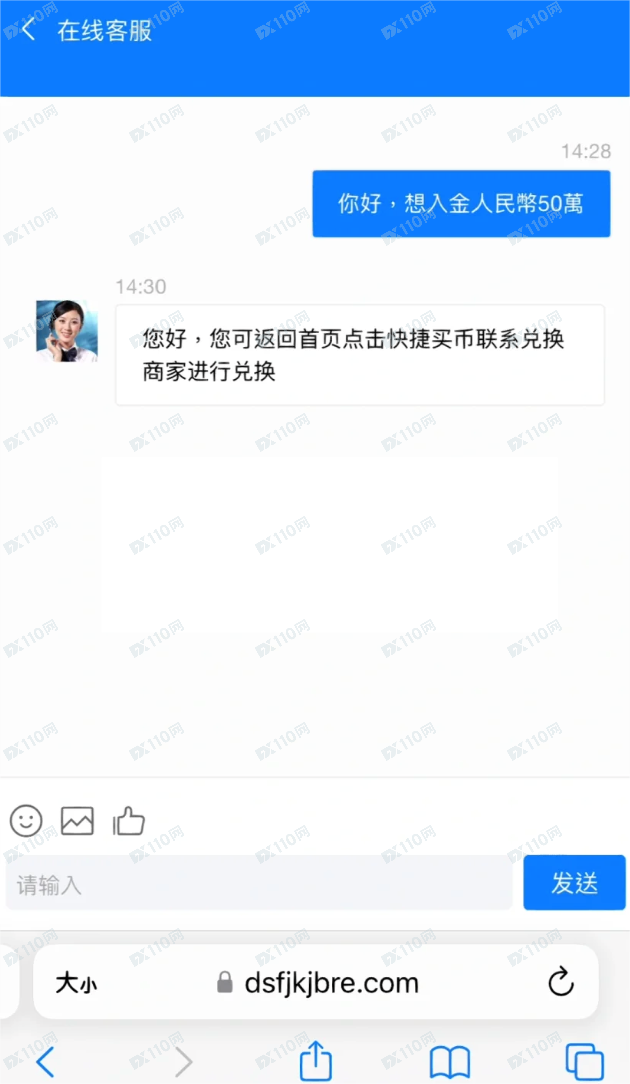Send the message with 发送

tap(574, 883)
